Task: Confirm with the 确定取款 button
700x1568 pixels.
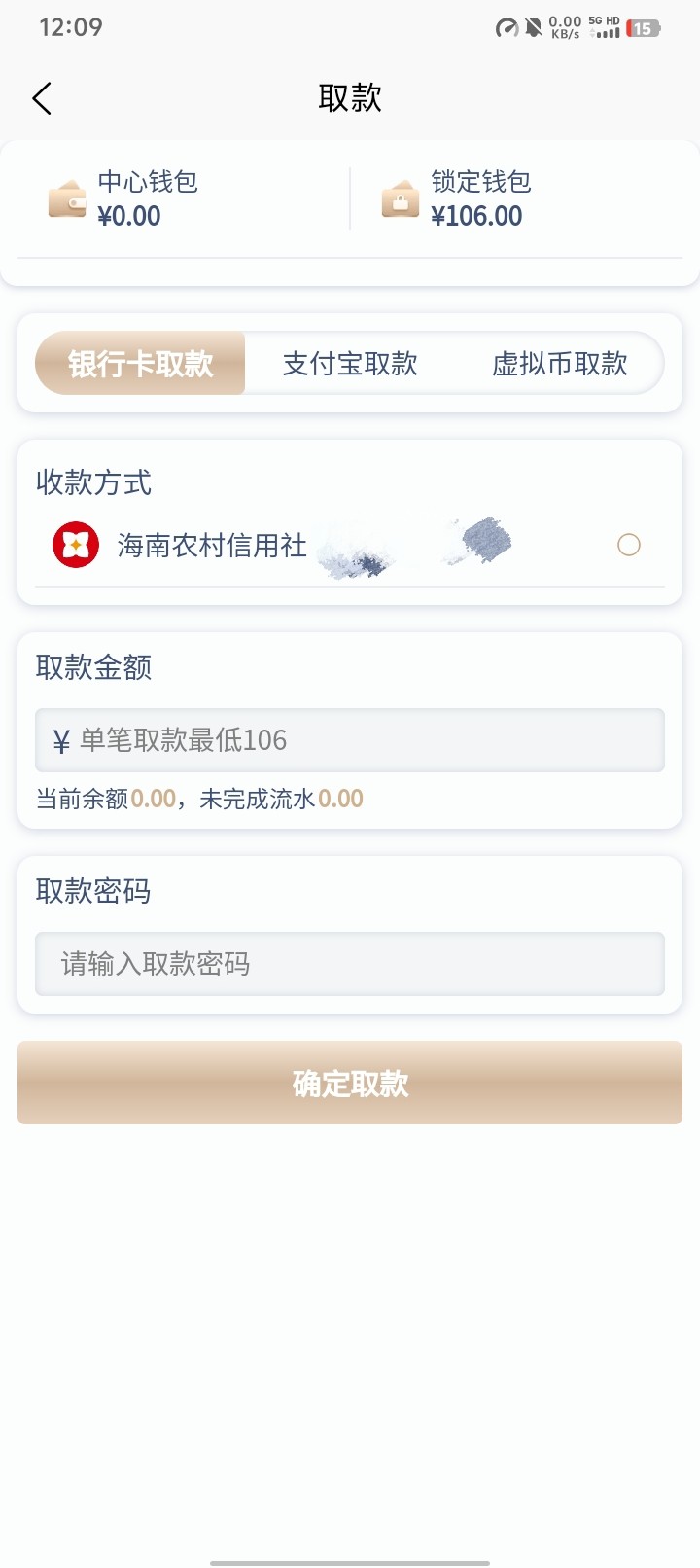Action: coord(350,1083)
